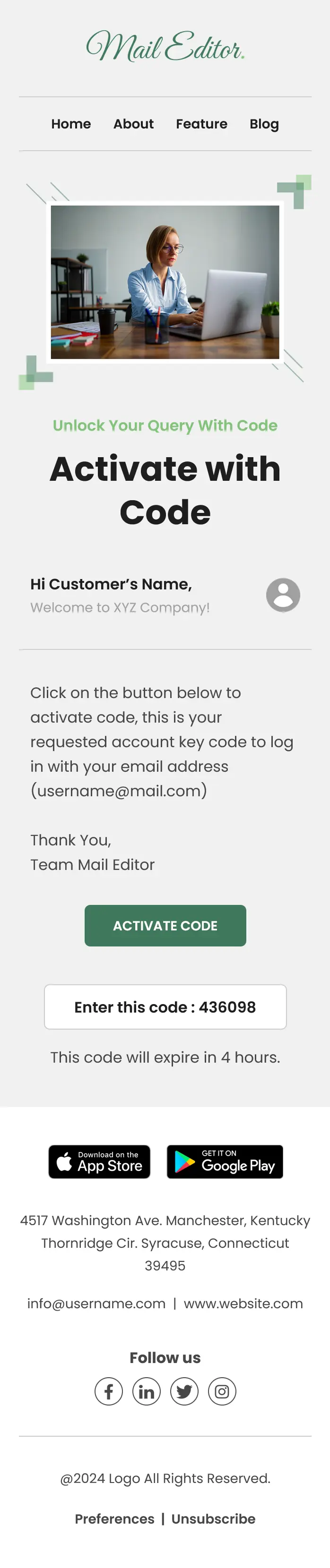The width and height of the screenshot is (330, 1568).
Task: Open the Feature link
Action: 201,124
